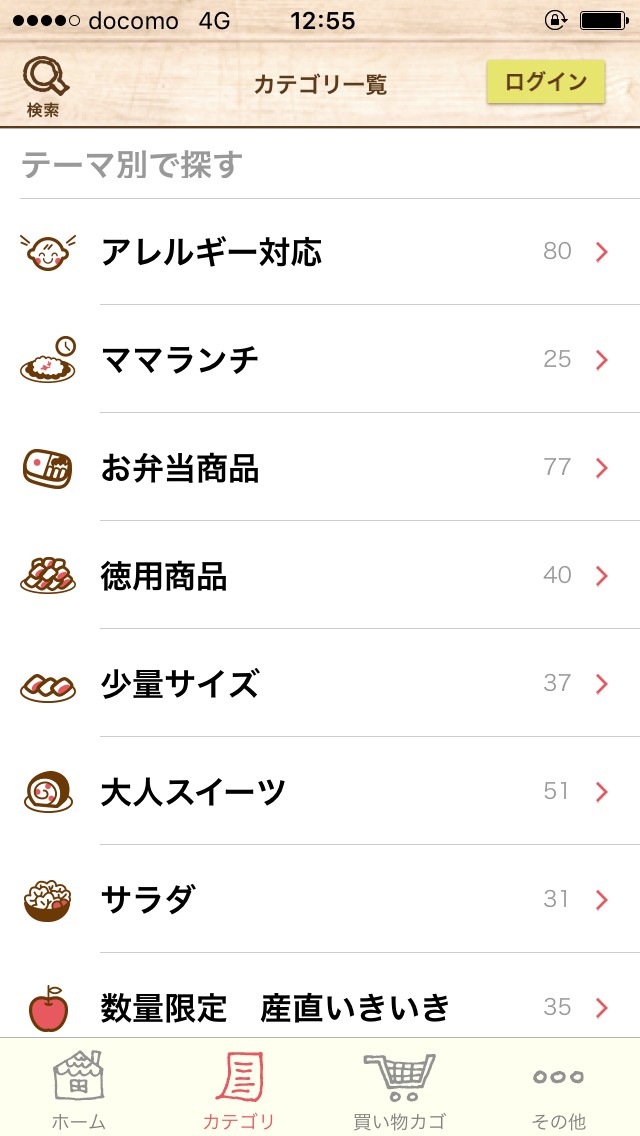Select the ママランチ category
Viewport: 640px width, 1136px height.
tap(320, 360)
